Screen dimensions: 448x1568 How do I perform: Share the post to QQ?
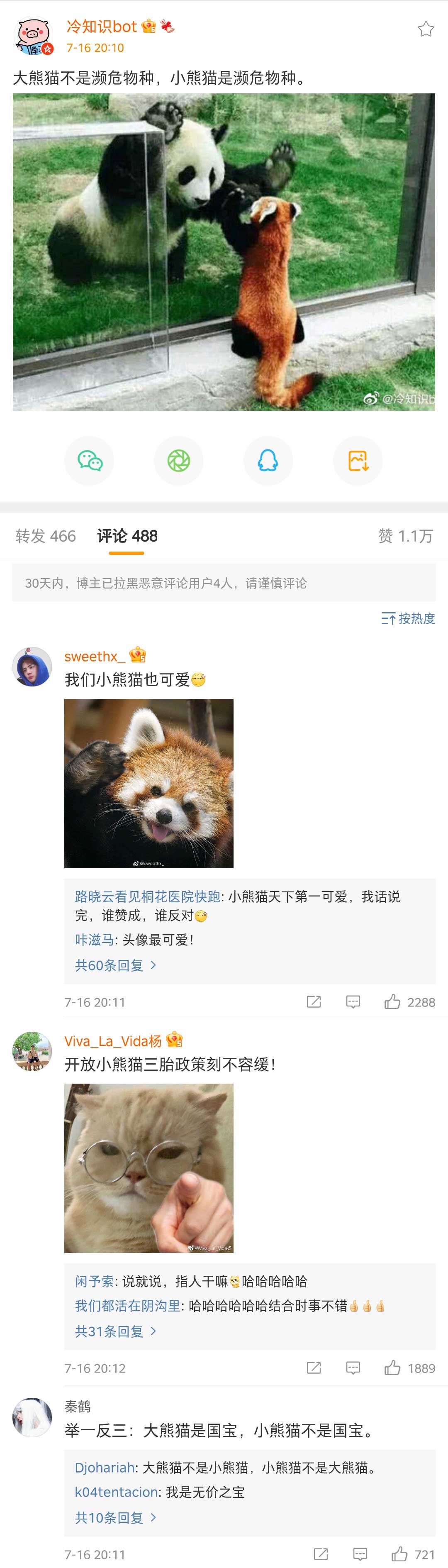268,461
